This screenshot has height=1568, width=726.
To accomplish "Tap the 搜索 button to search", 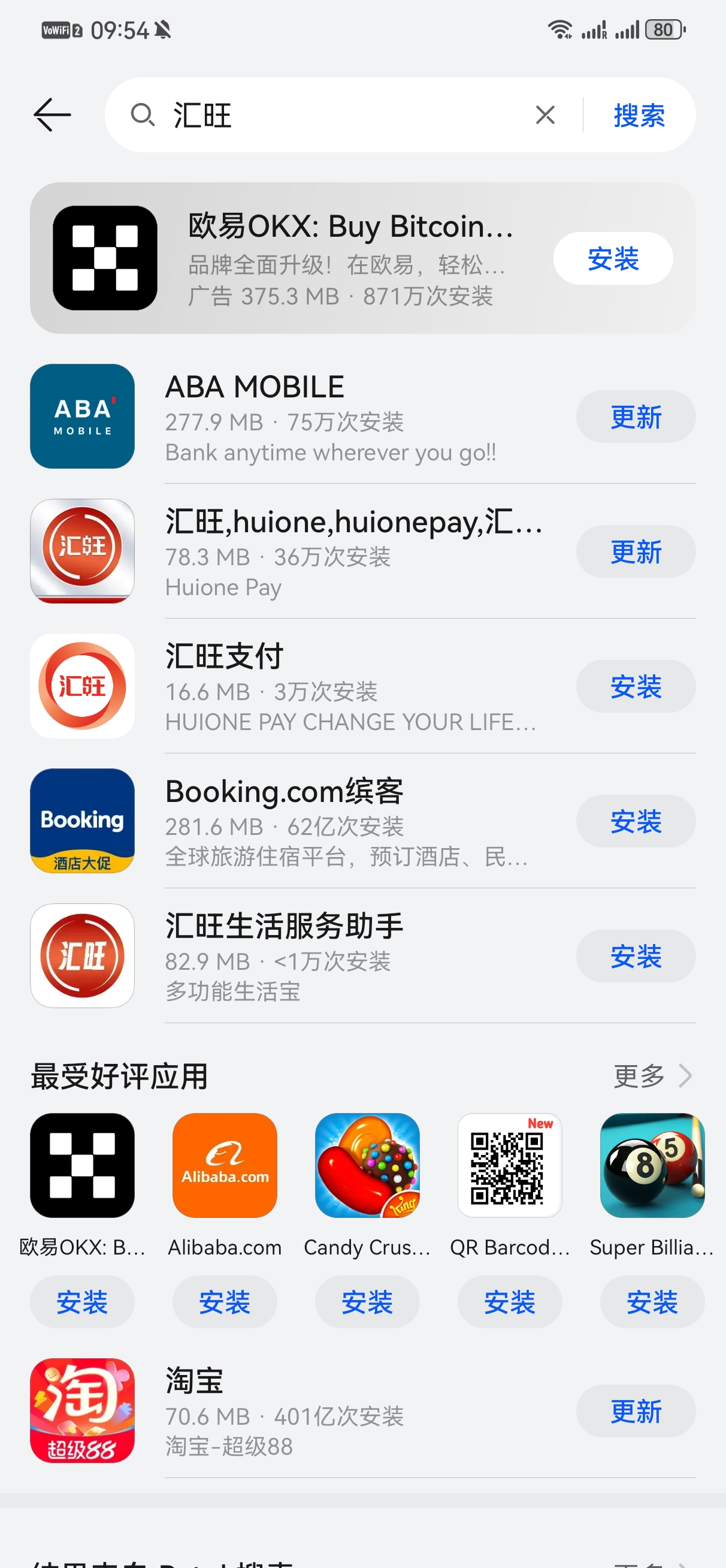I will tap(639, 115).
